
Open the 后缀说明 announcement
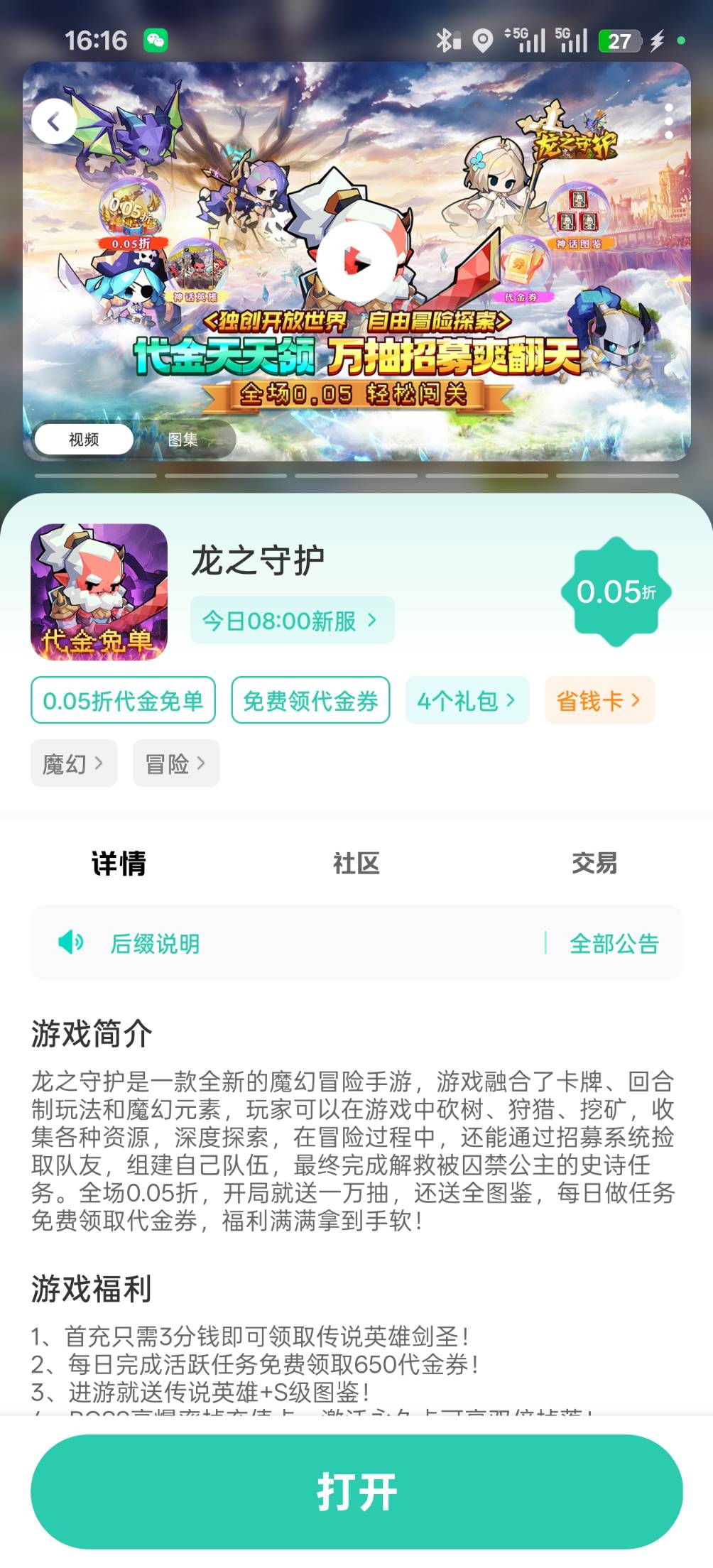[x=155, y=943]
